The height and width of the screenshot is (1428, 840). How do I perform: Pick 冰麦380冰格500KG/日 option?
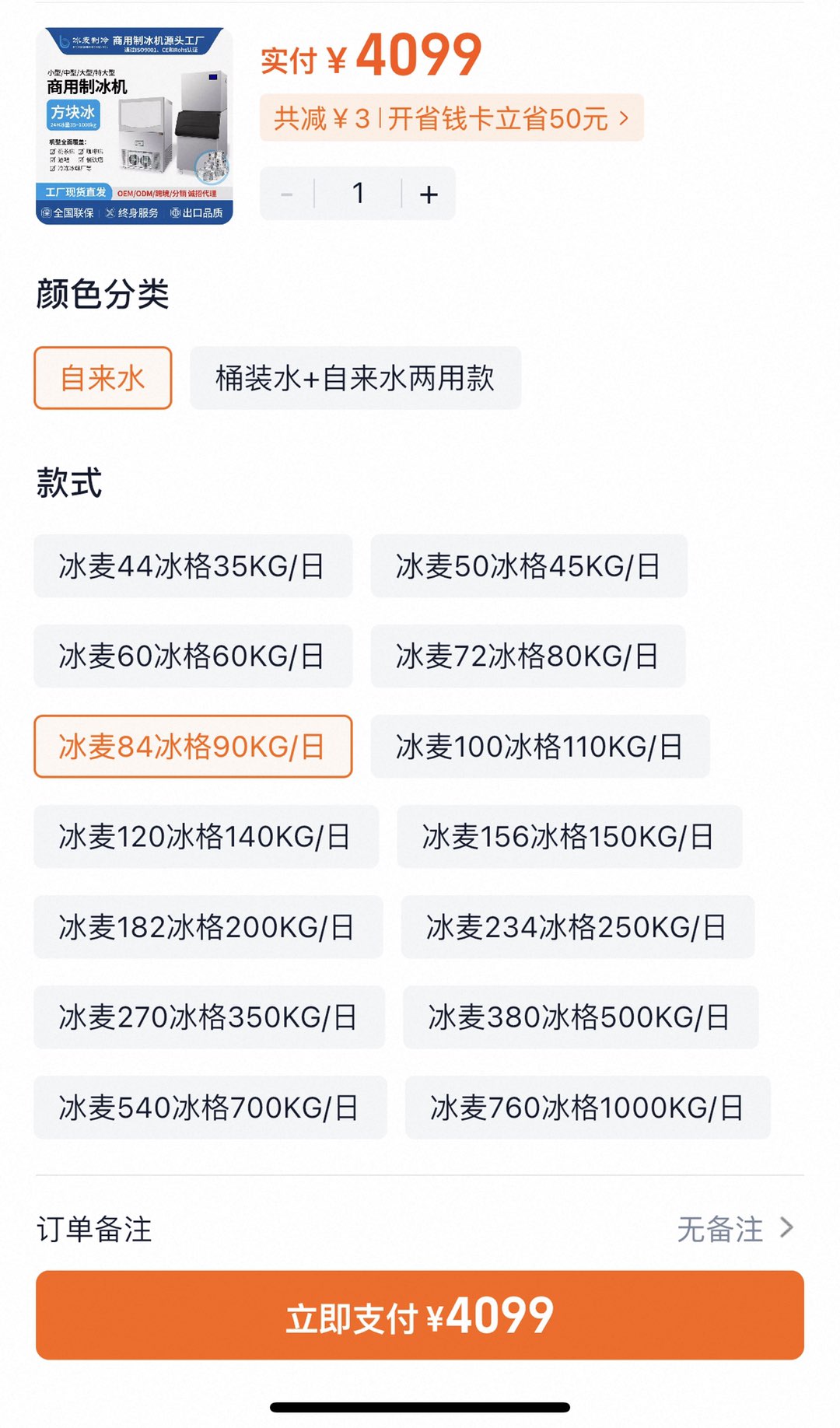[x=579, y=1017]
